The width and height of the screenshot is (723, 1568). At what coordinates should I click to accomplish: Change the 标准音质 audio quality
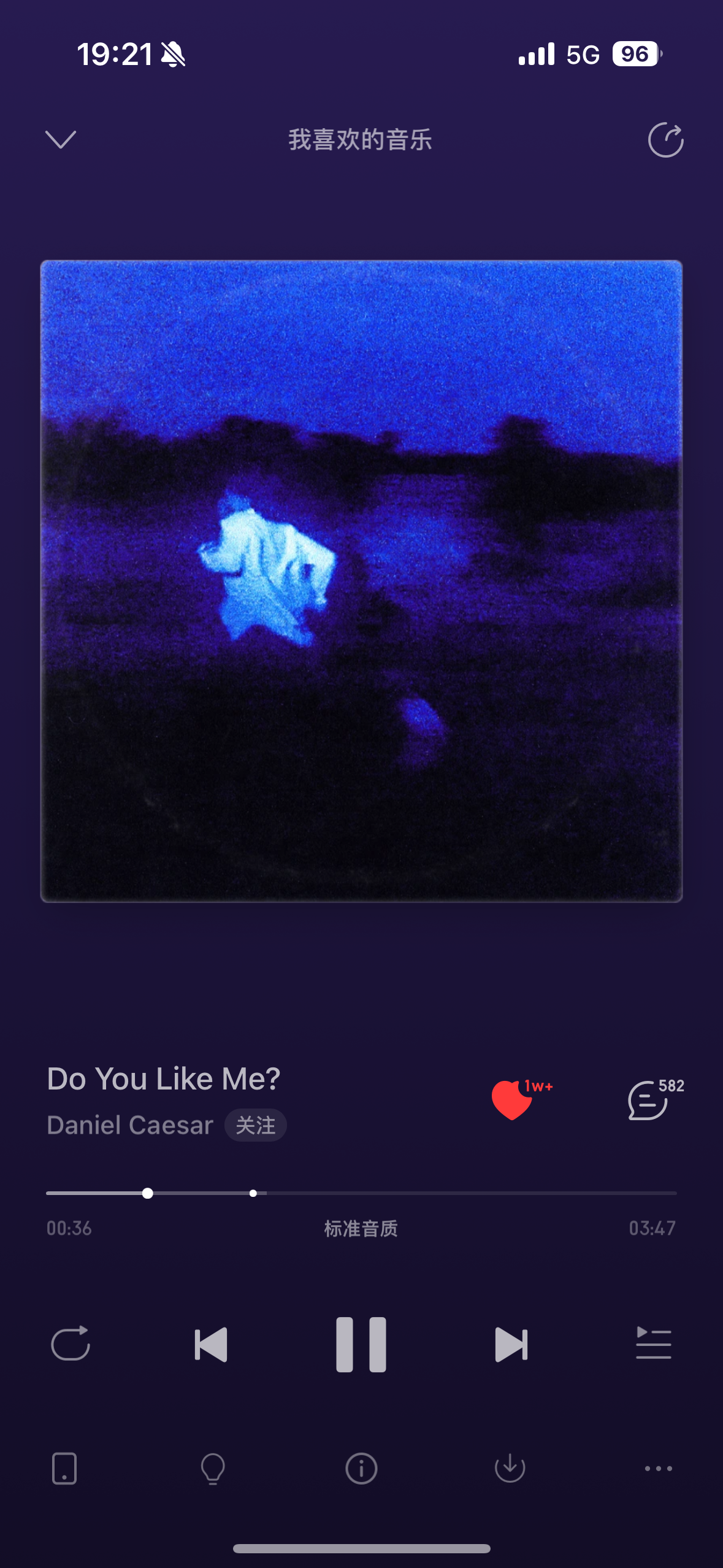coord(361,1228)
